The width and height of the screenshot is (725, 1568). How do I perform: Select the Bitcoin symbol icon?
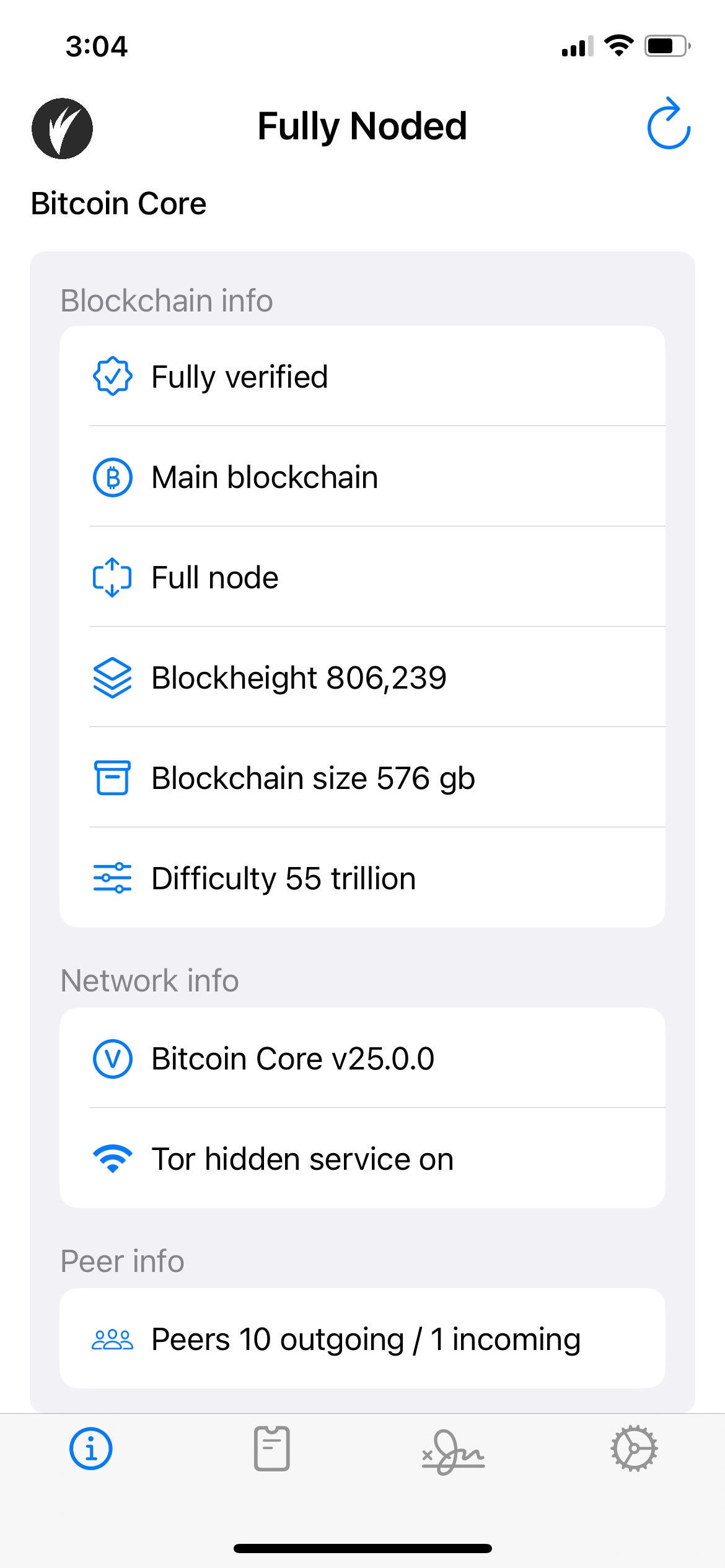coord(113,476)
